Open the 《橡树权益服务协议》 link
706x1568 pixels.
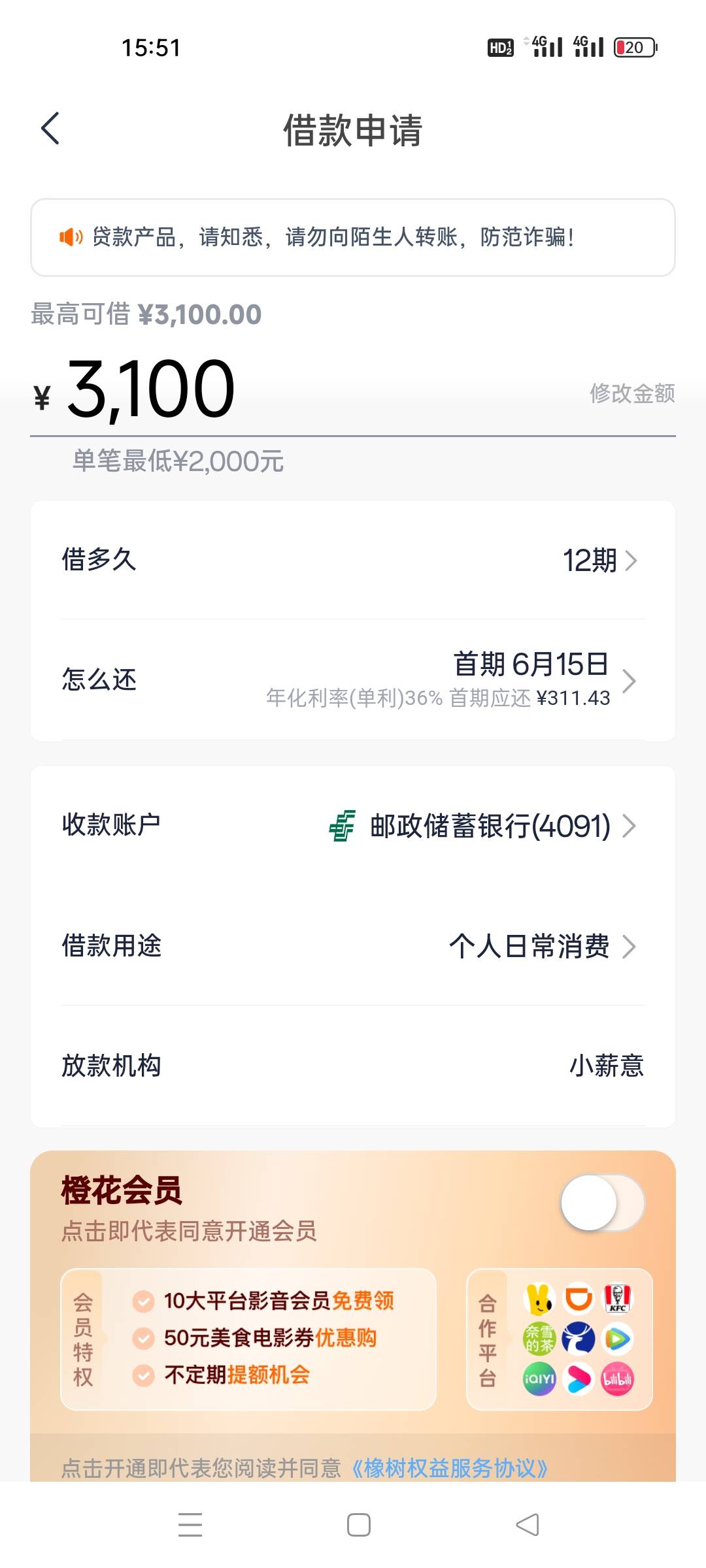pos(449,1467)
